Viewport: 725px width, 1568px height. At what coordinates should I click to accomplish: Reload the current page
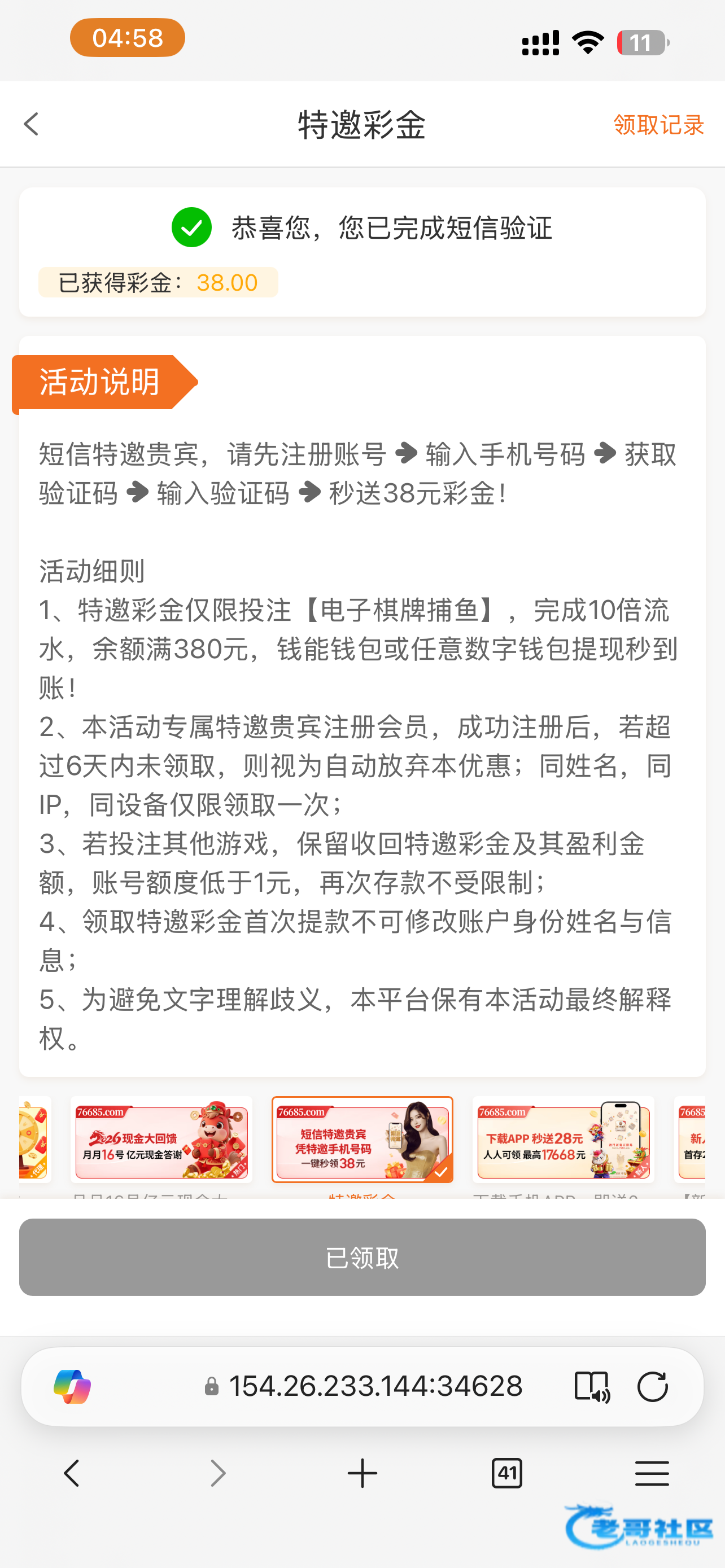coord(653,1387)
